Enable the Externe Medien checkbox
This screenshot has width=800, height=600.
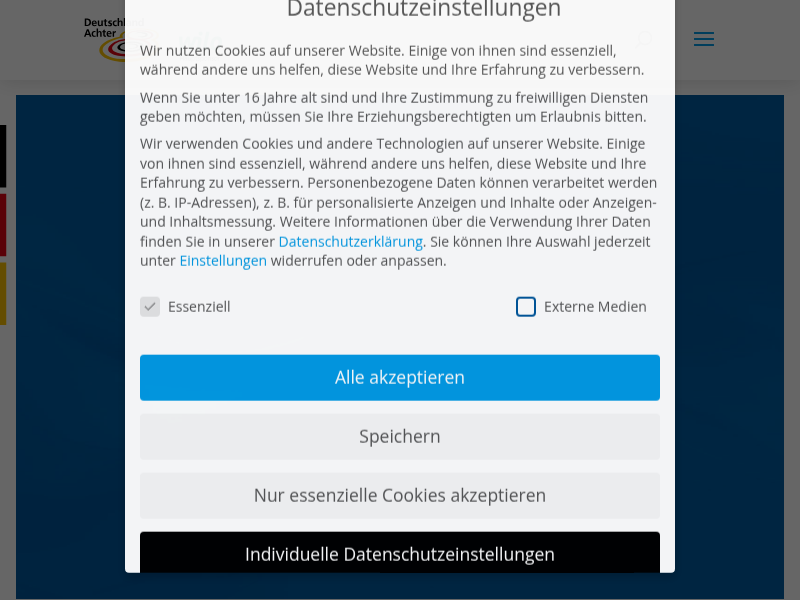pyautogui.click(x=526, y=307)
